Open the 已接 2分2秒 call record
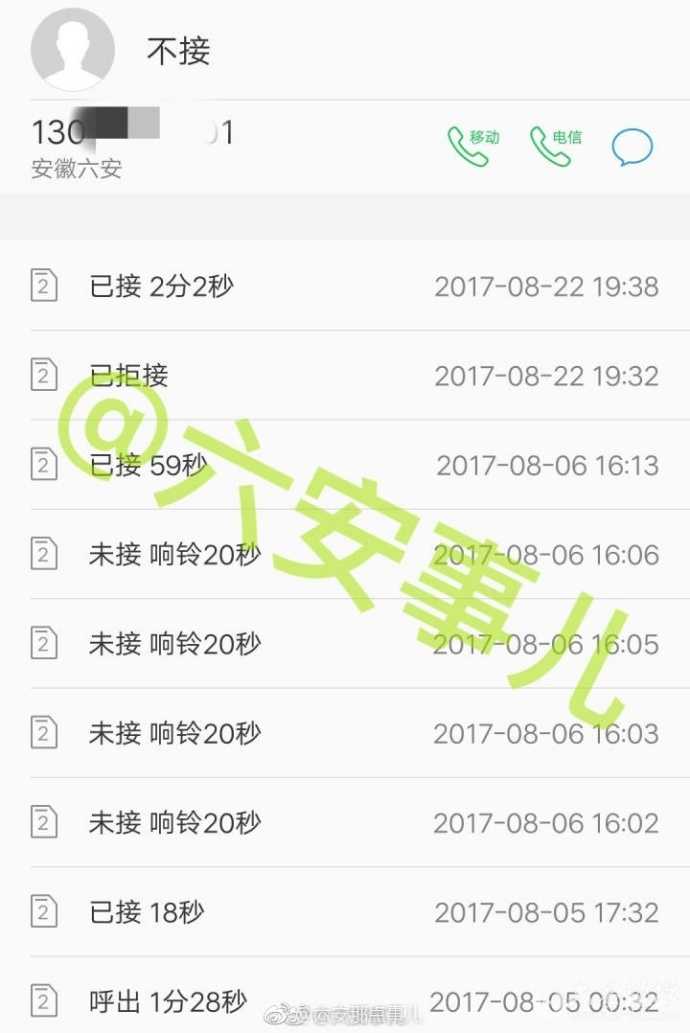Image resolution: width=690 pixels, height=1033 pixels. click(344, 287)
